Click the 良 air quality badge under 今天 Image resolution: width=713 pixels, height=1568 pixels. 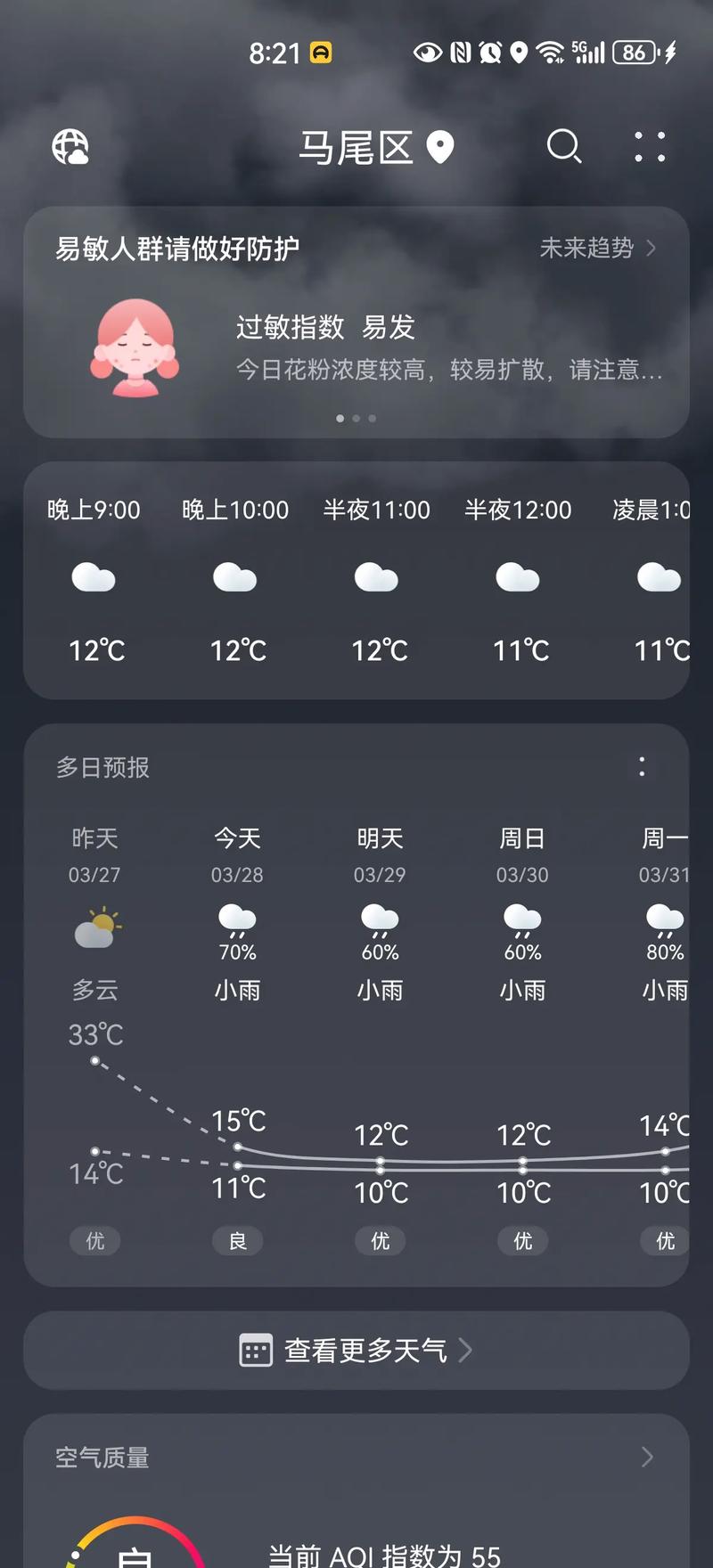click(x=237, y=1240)
